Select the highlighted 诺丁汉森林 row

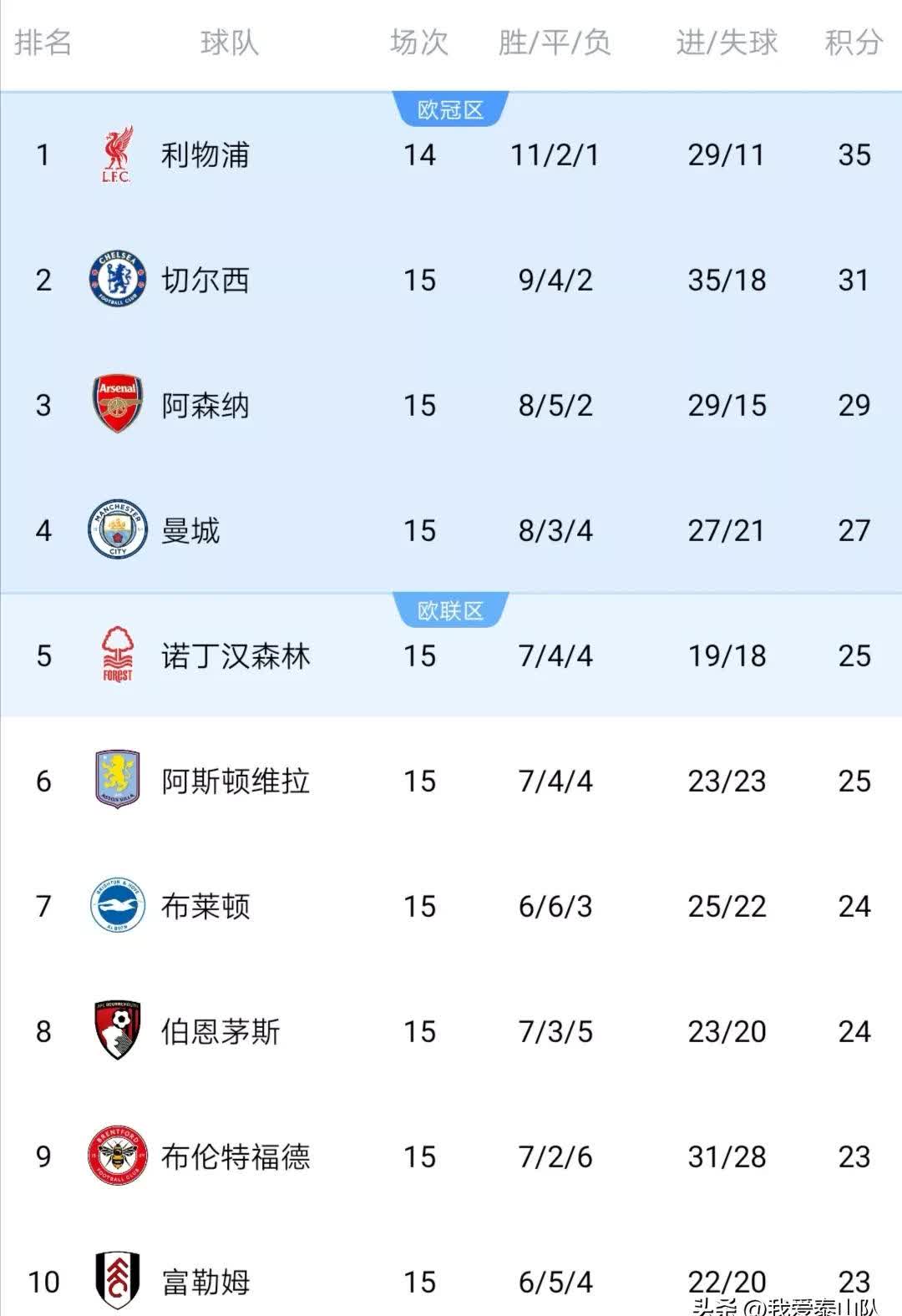point(451,656)
